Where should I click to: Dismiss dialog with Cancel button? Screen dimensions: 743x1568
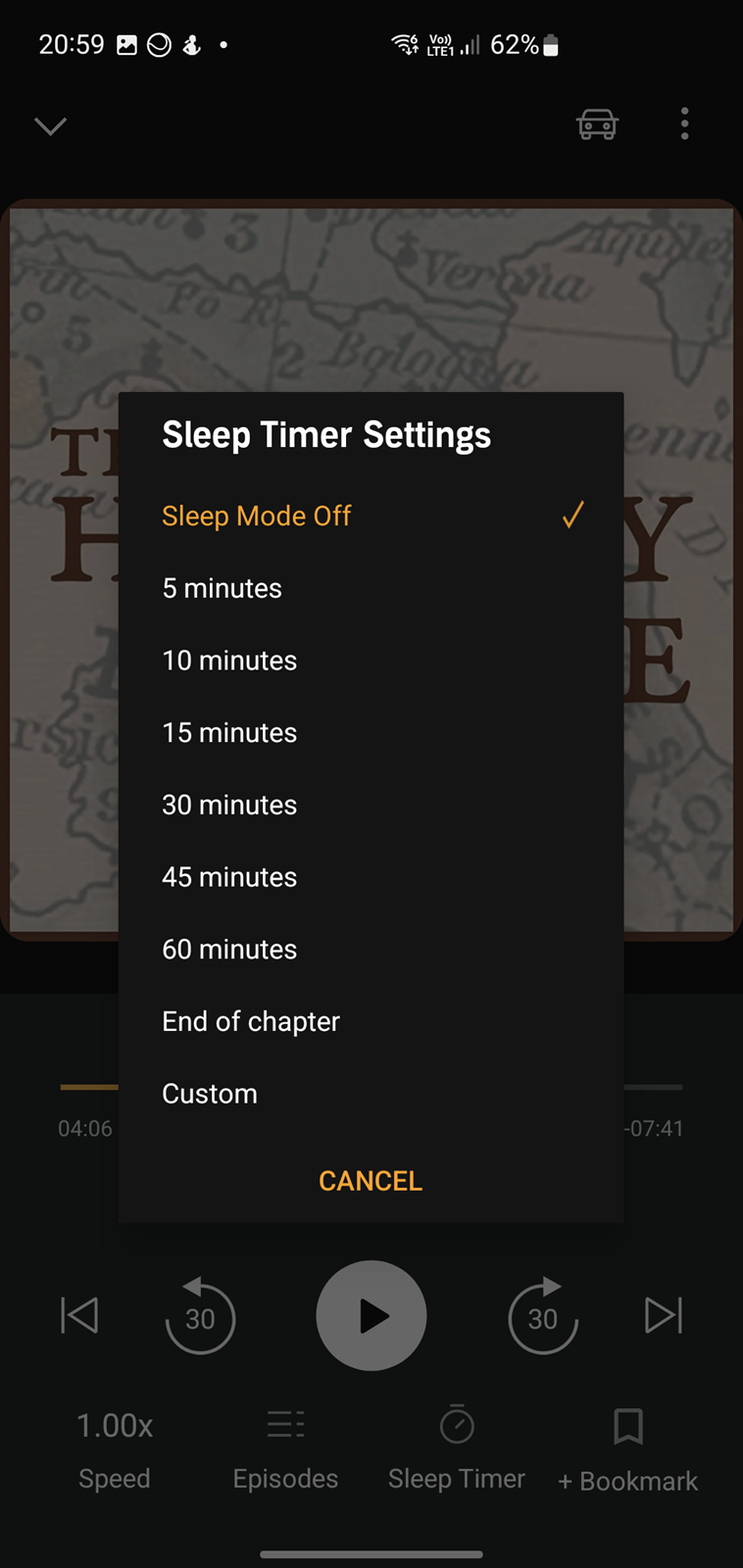click(x=371, y=1181)
